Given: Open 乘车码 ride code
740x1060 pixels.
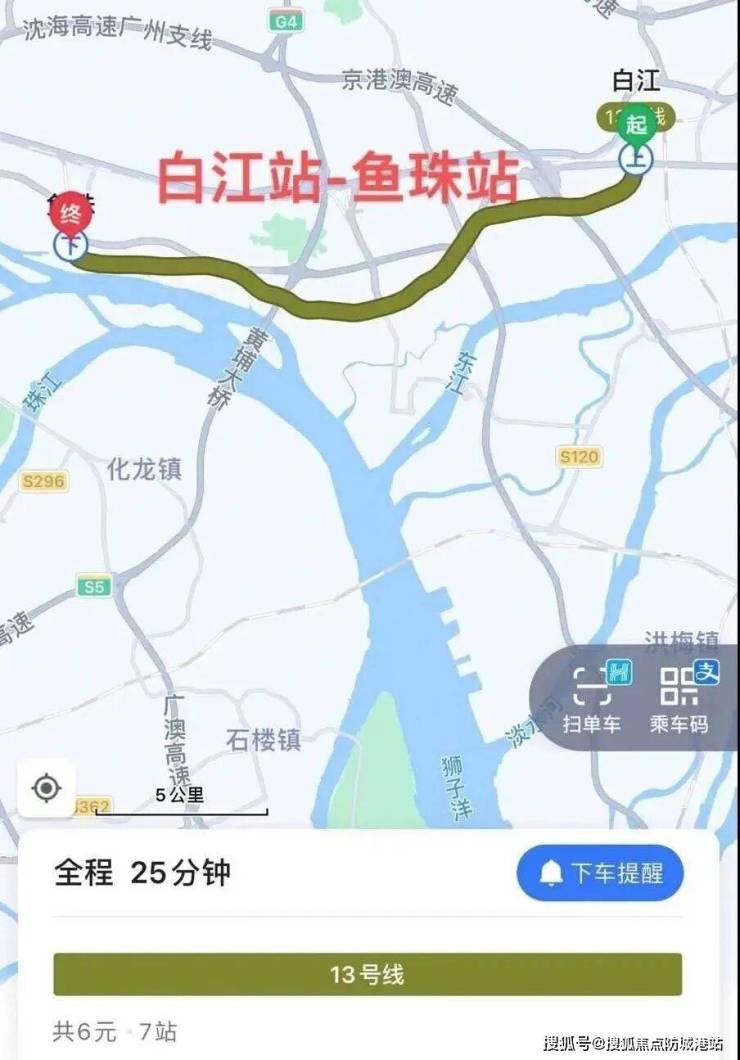Looking at the screenshot, I should [x=679, y=698].
